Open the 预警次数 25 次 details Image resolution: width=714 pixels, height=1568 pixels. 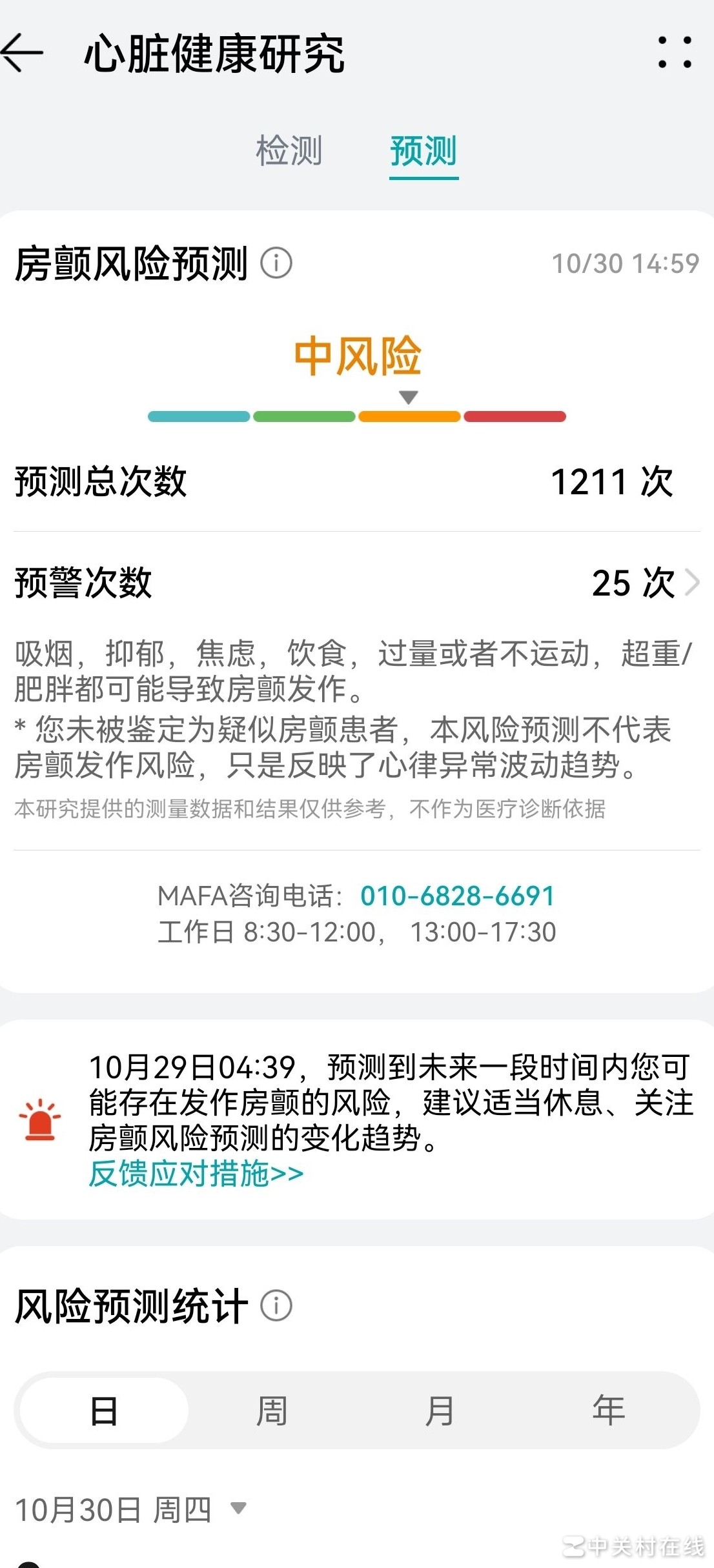click(646, 583)
